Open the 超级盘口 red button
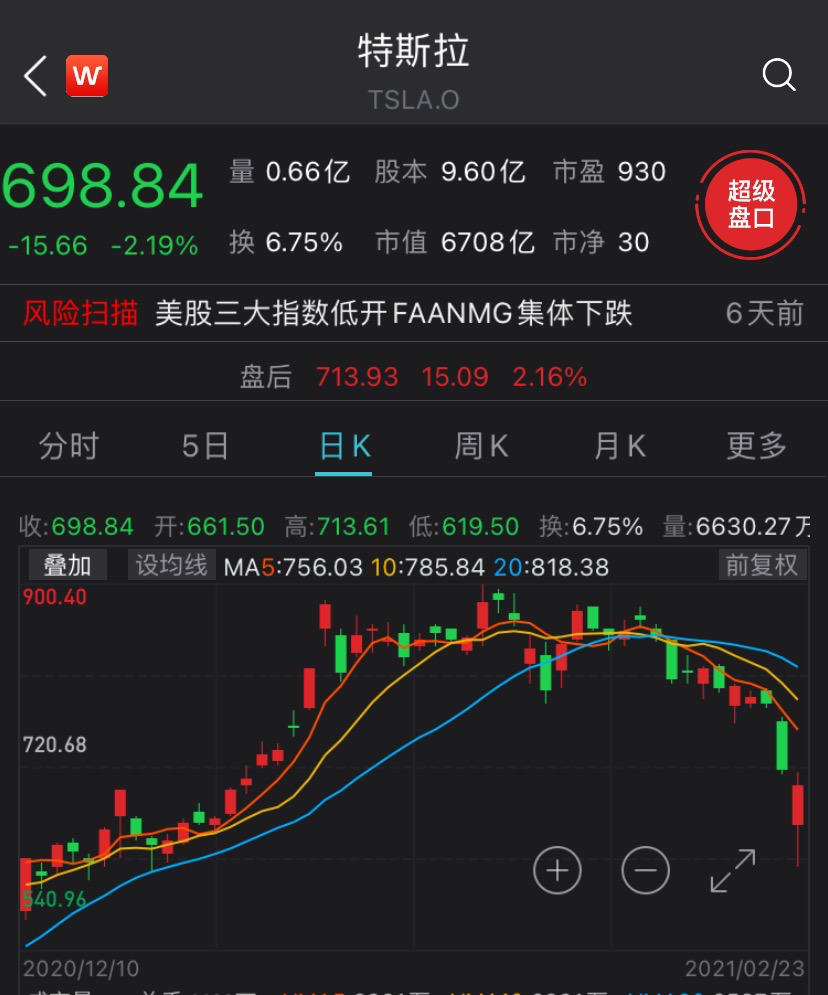Viewport: 828px width, 995px height. click(x=751, y=205)
